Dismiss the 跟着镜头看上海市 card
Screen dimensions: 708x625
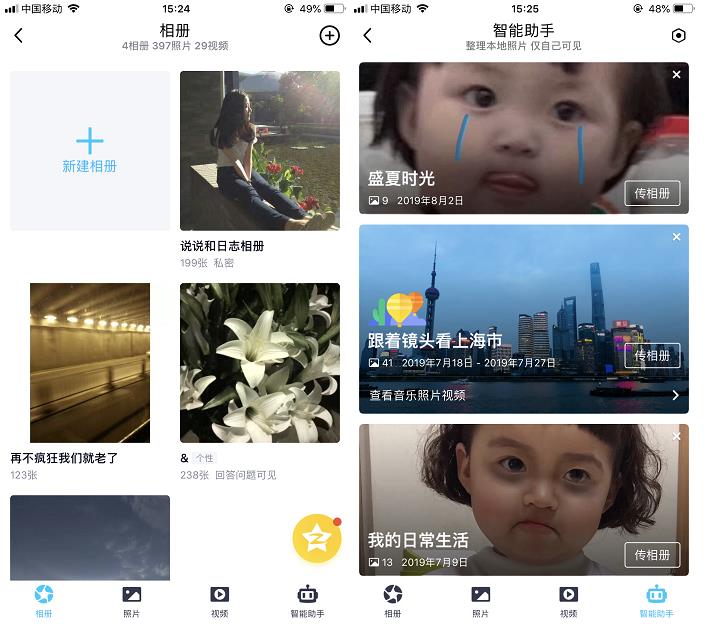pos(677,237)
